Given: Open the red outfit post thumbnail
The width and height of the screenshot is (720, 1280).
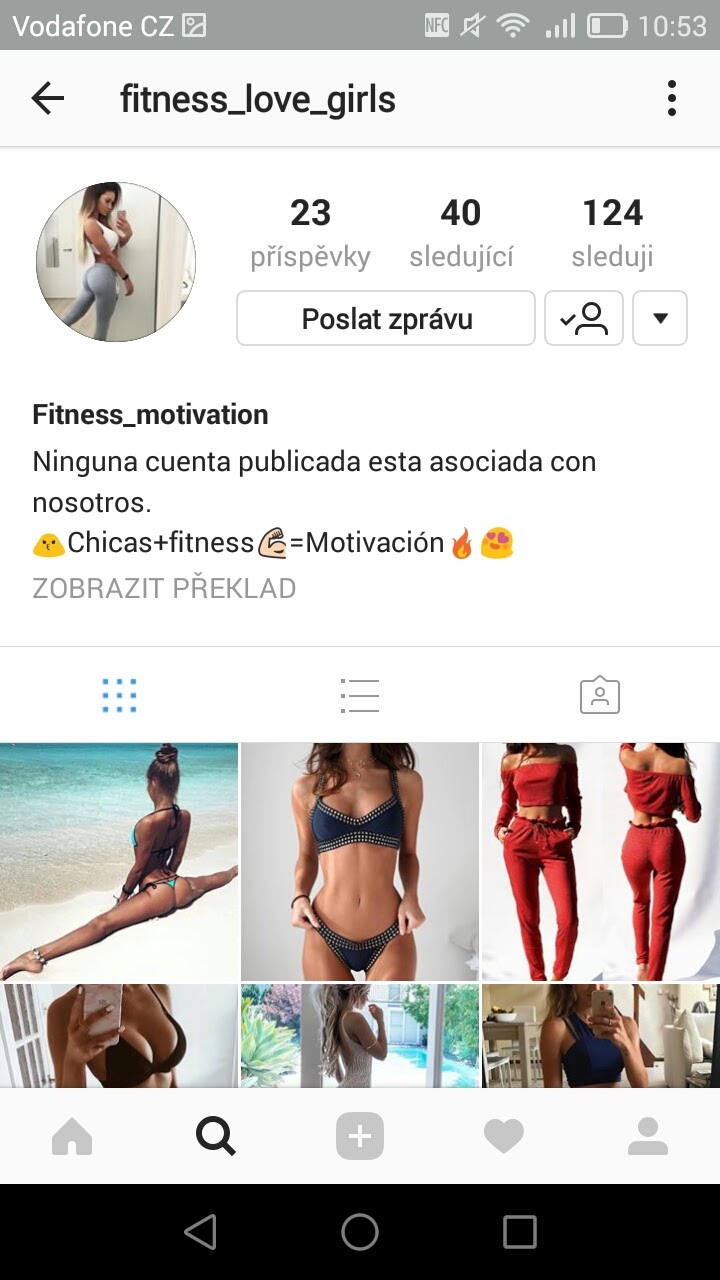Looking at the screenshot, I should click(600, 861).
